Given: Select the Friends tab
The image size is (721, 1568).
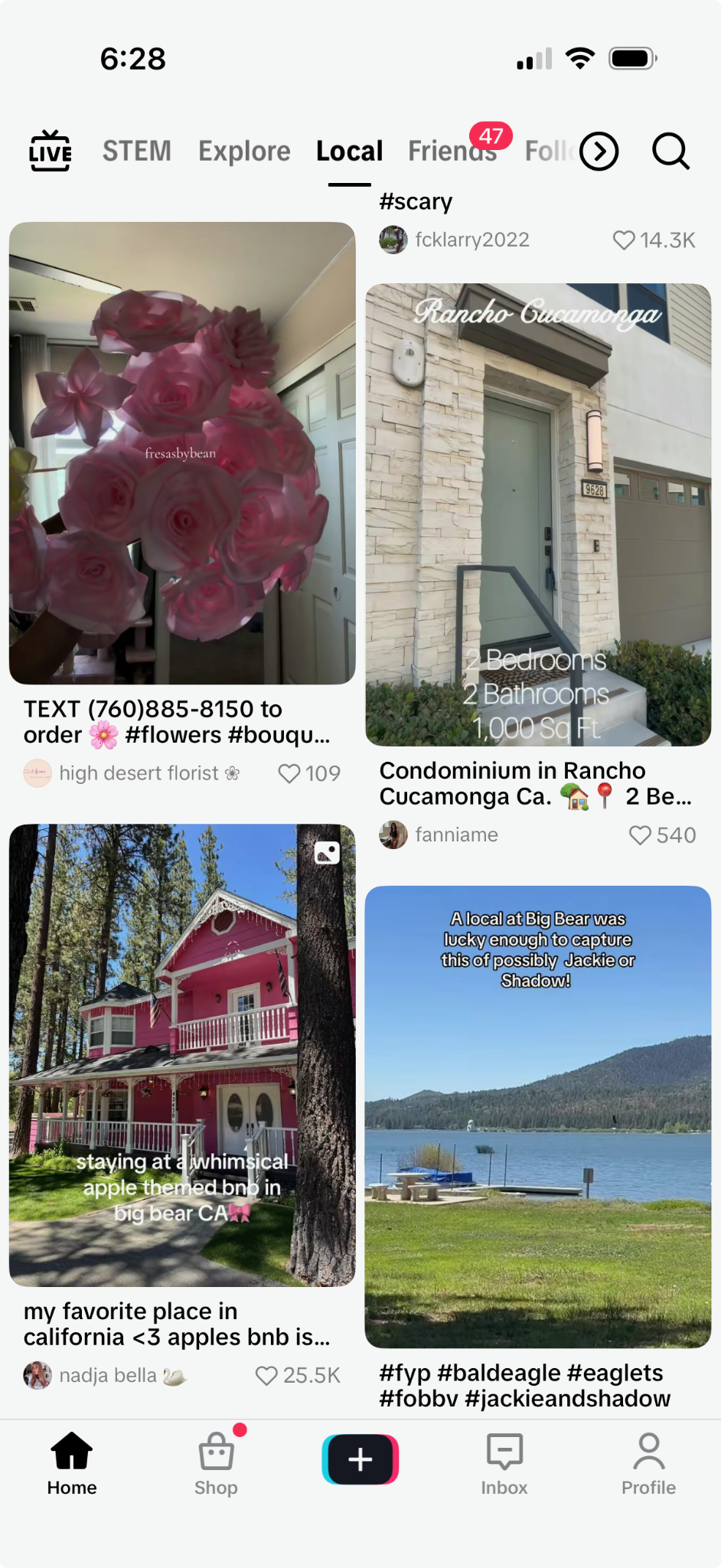Looking at the screenshot, I should pyautogui.click(x=452, y=151).
